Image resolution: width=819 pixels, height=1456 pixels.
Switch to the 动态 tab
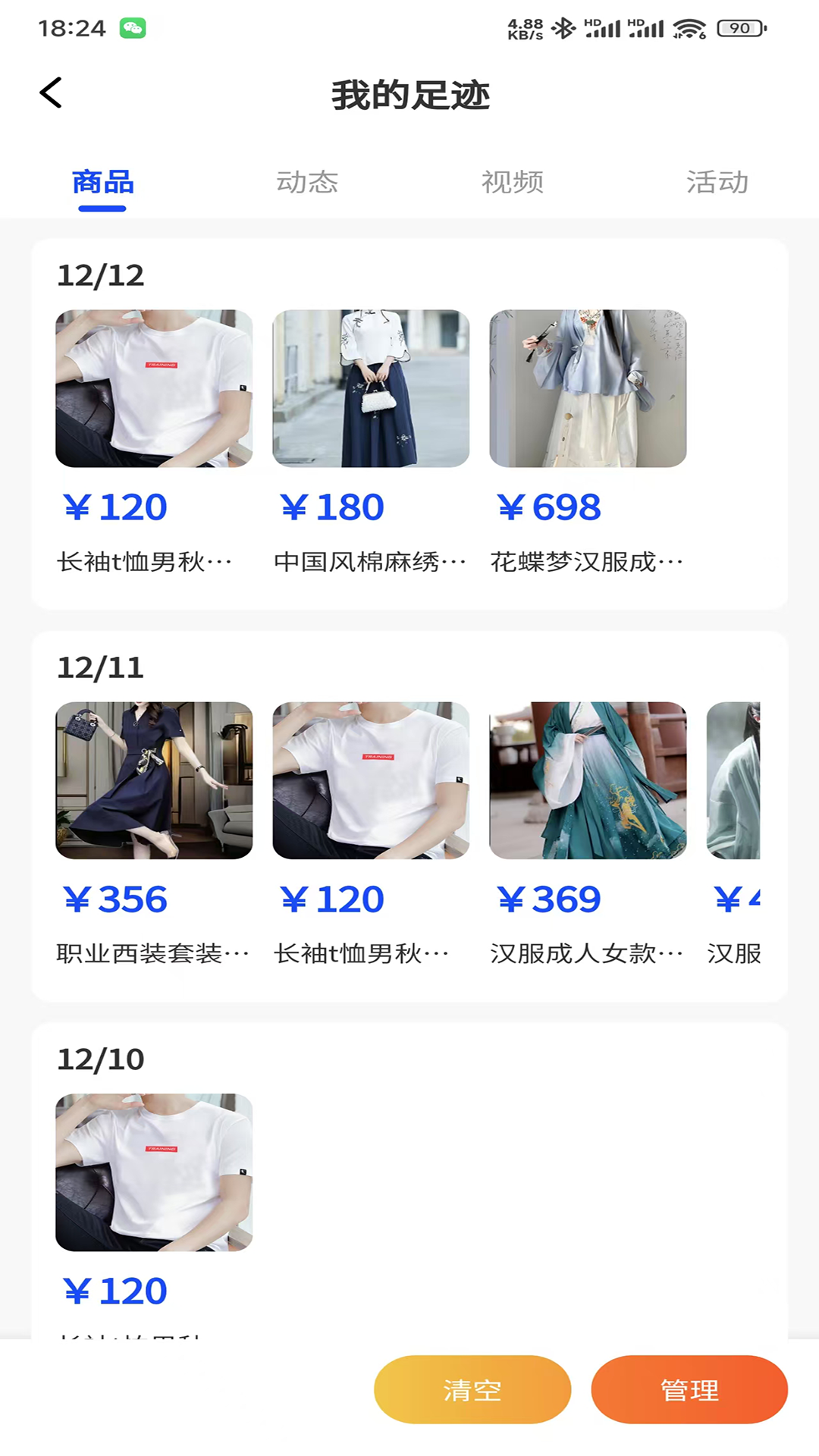pyautogui.click(x=306, y=181)
